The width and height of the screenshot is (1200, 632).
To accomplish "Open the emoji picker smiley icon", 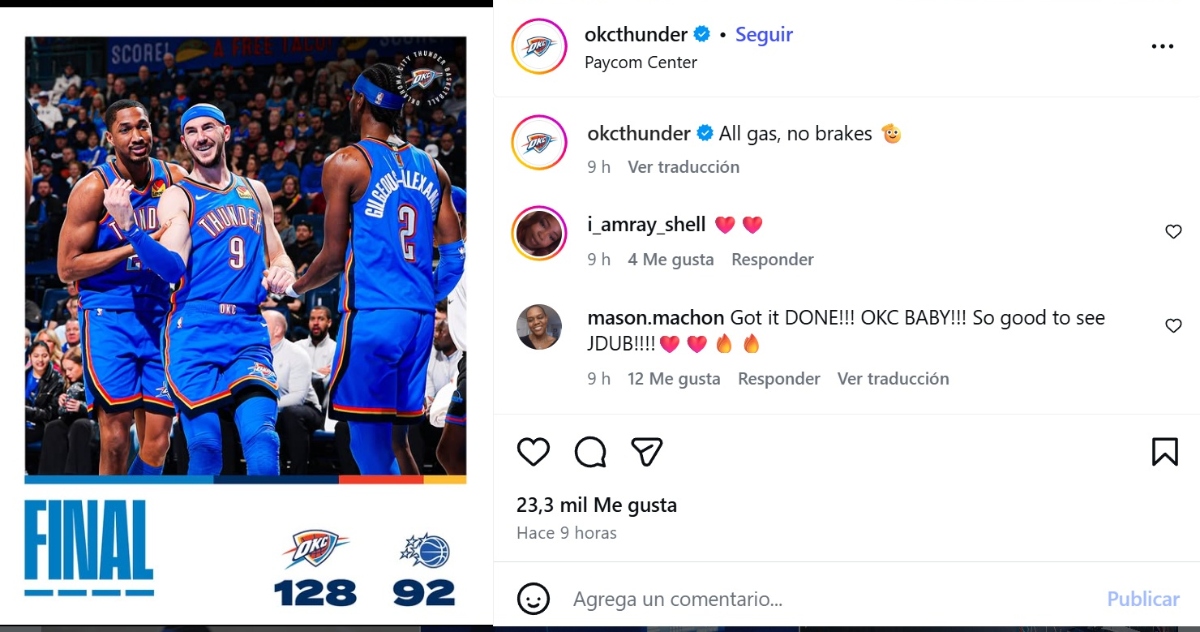I will (534, 599).
